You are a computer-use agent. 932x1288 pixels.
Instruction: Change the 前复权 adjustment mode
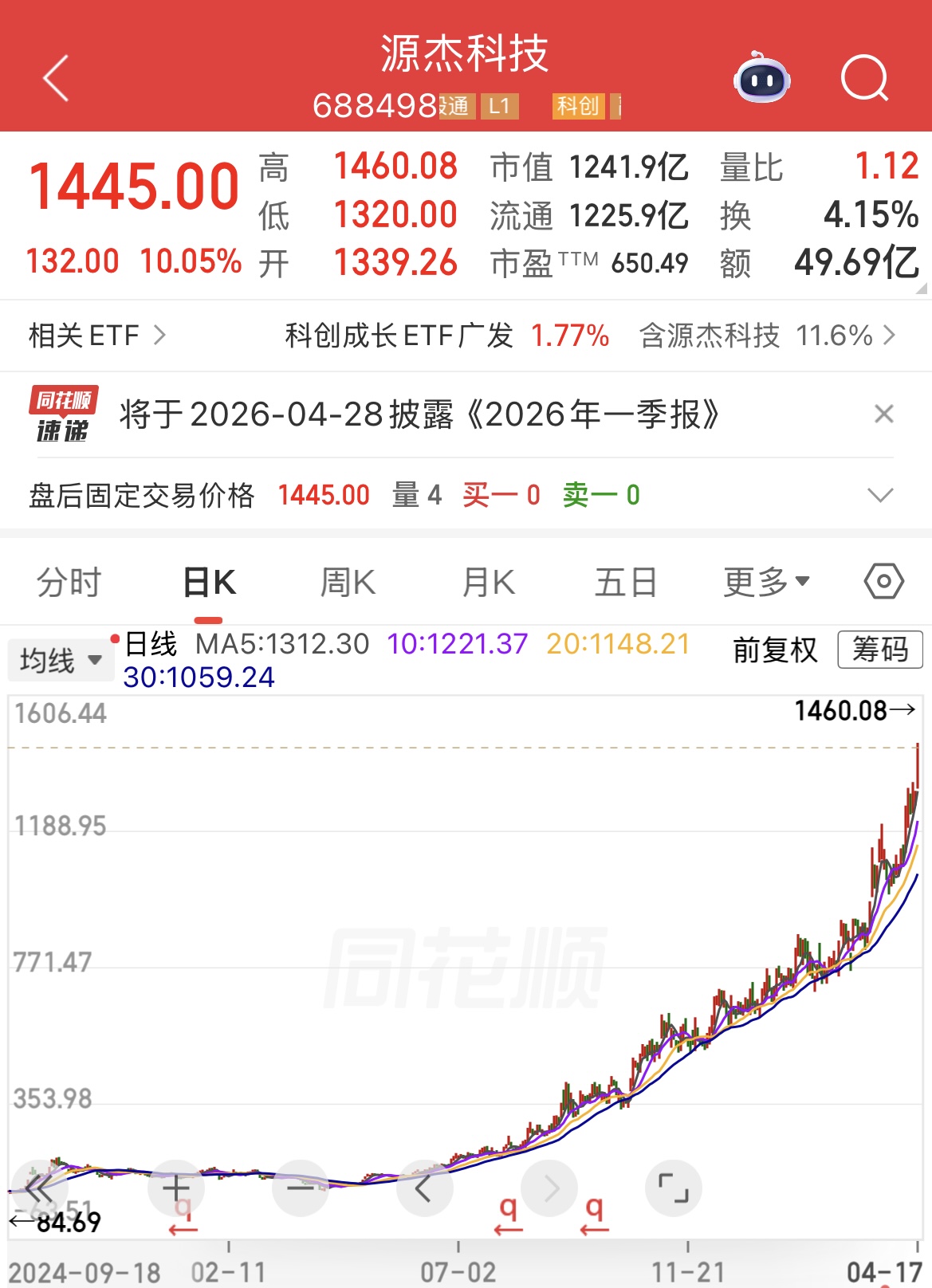775,650
